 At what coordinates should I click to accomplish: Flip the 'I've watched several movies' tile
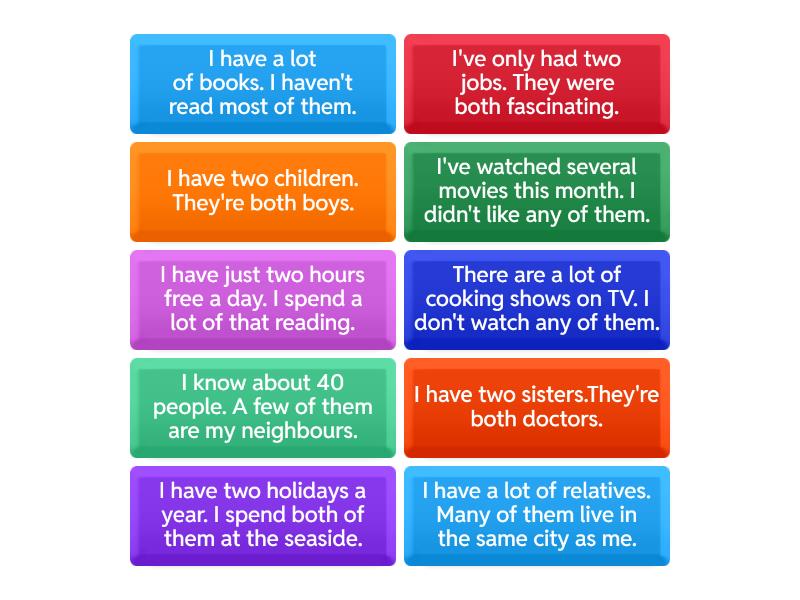click(537, 191)
